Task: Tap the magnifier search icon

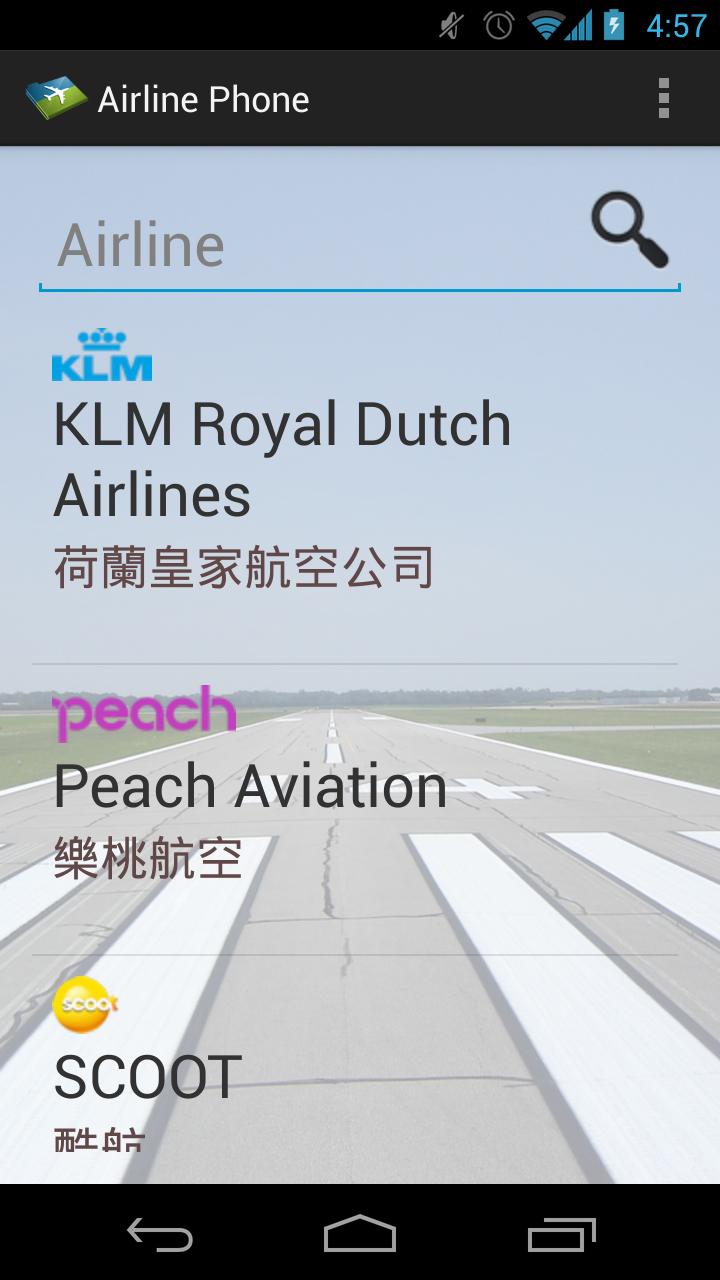Action: click(629, 231)
